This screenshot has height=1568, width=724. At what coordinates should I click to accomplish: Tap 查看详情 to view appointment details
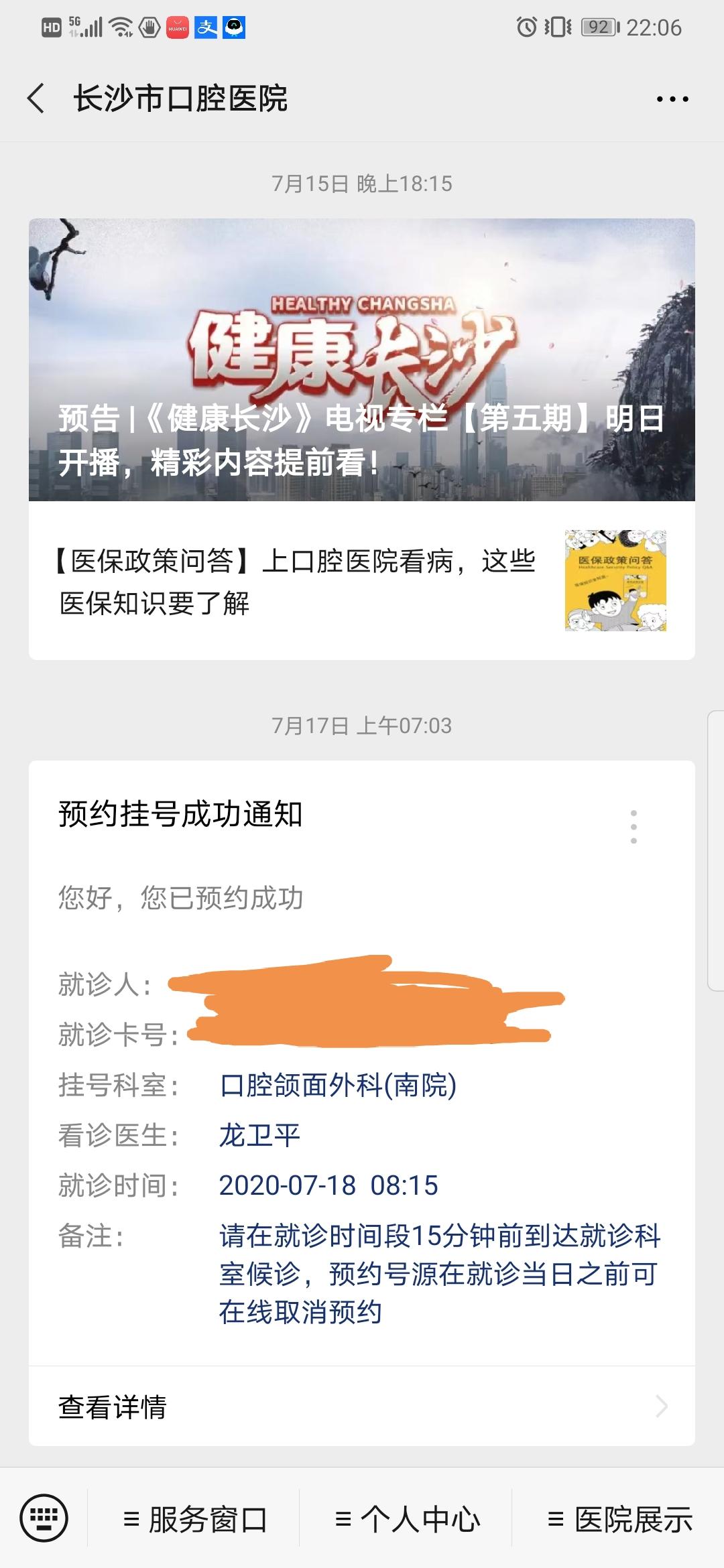(362, 1407)
